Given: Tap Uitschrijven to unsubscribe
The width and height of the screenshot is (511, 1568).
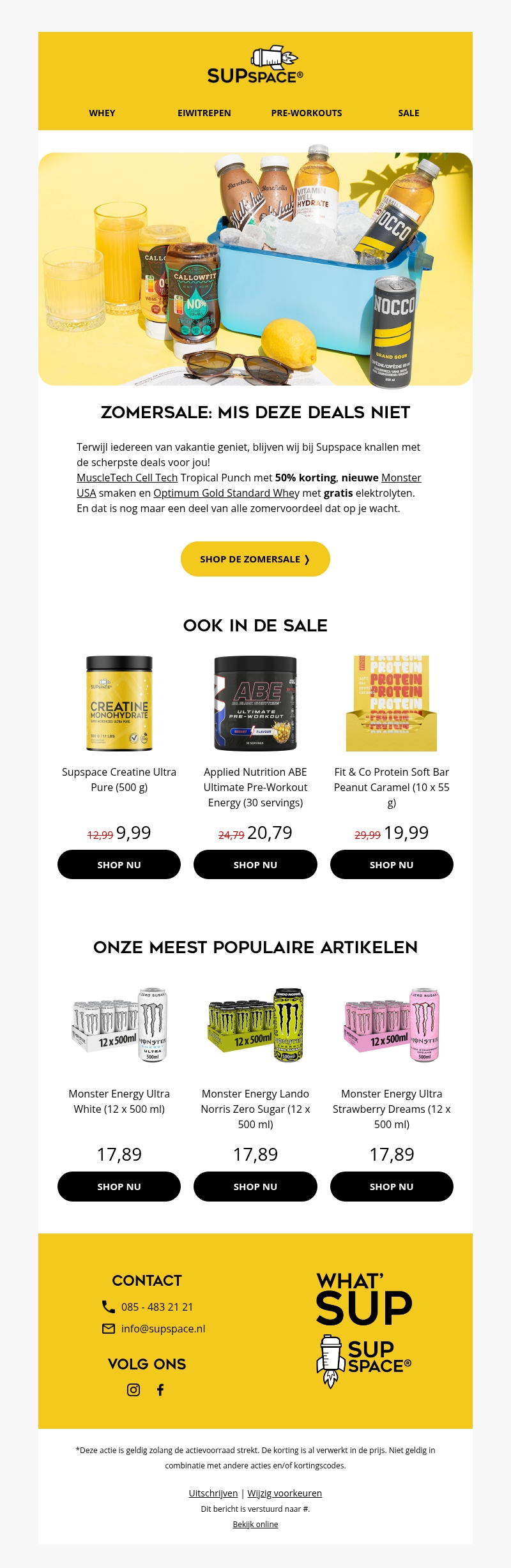Looking at the screenshot, I should (x=213, y=1493).
